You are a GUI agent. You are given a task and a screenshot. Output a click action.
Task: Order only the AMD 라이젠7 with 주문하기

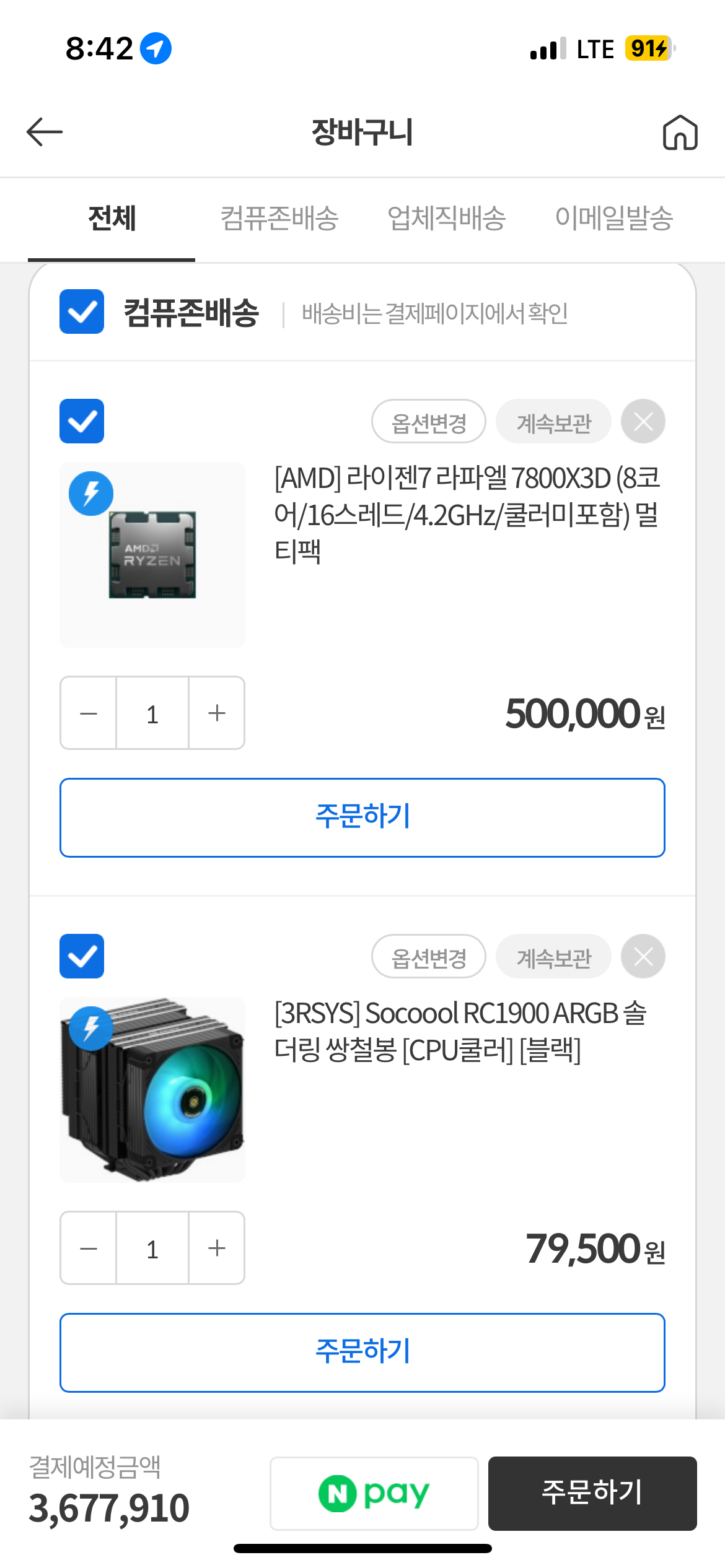[x=362, y=817]
